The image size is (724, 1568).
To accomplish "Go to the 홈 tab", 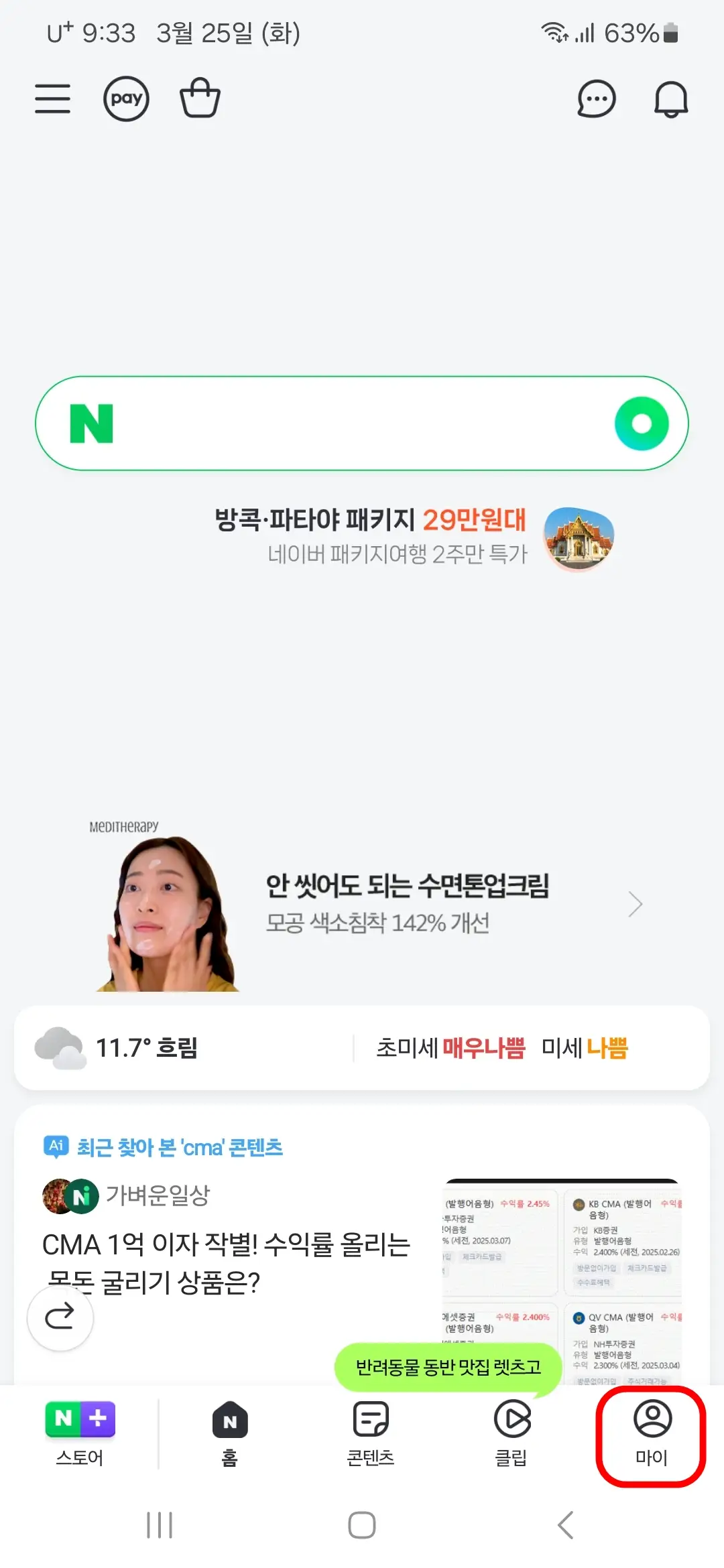I will tap(228, 1431).
